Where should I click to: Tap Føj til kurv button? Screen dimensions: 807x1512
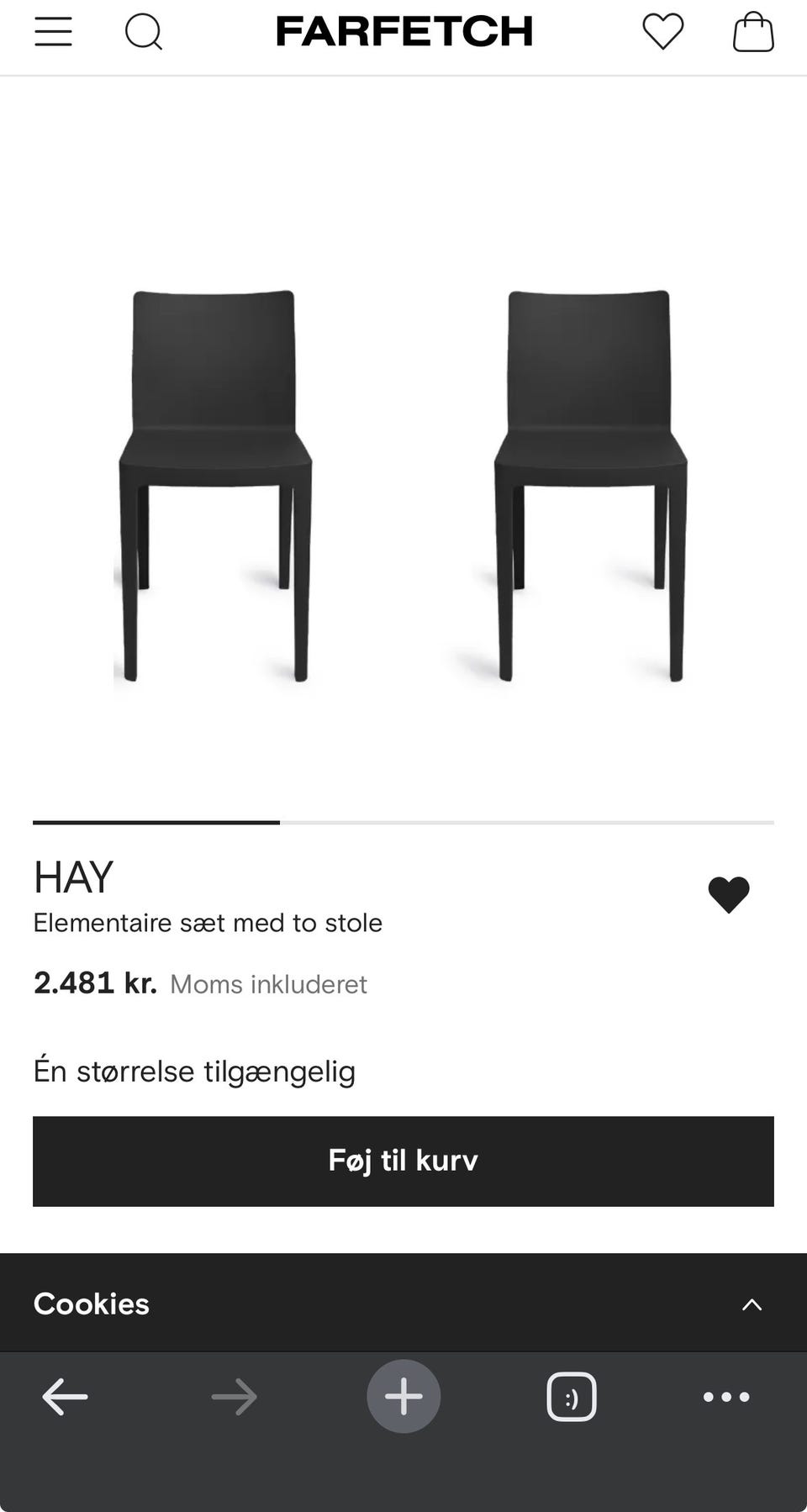tap(403, 1161)
